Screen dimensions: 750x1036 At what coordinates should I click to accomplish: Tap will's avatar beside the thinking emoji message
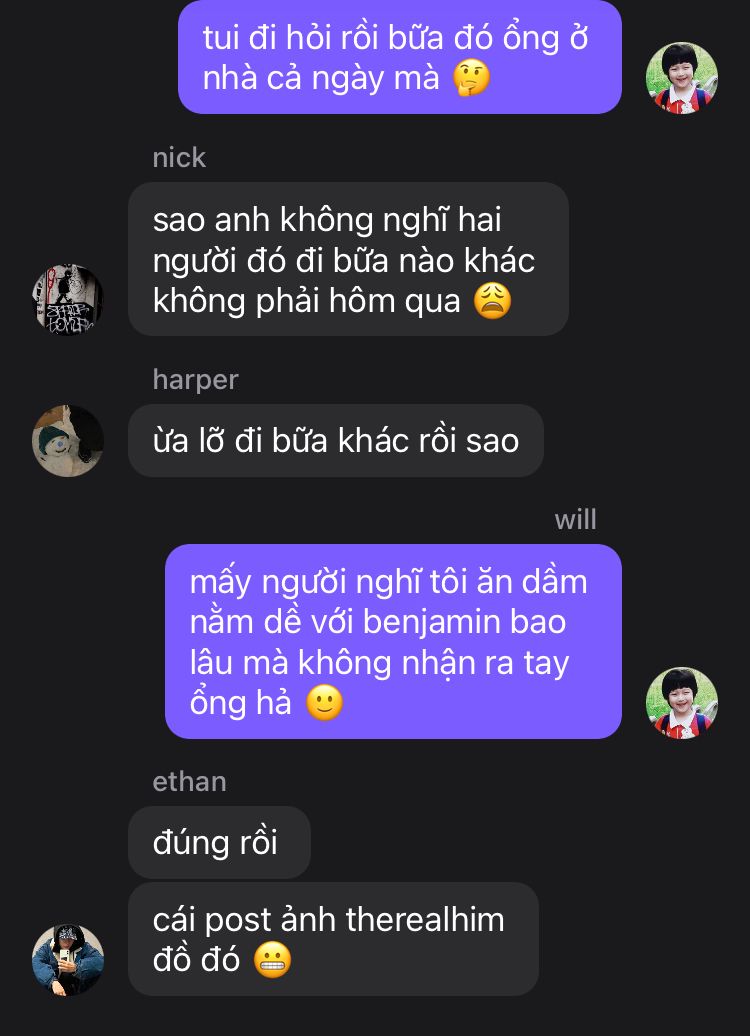[x=682, y=78]
